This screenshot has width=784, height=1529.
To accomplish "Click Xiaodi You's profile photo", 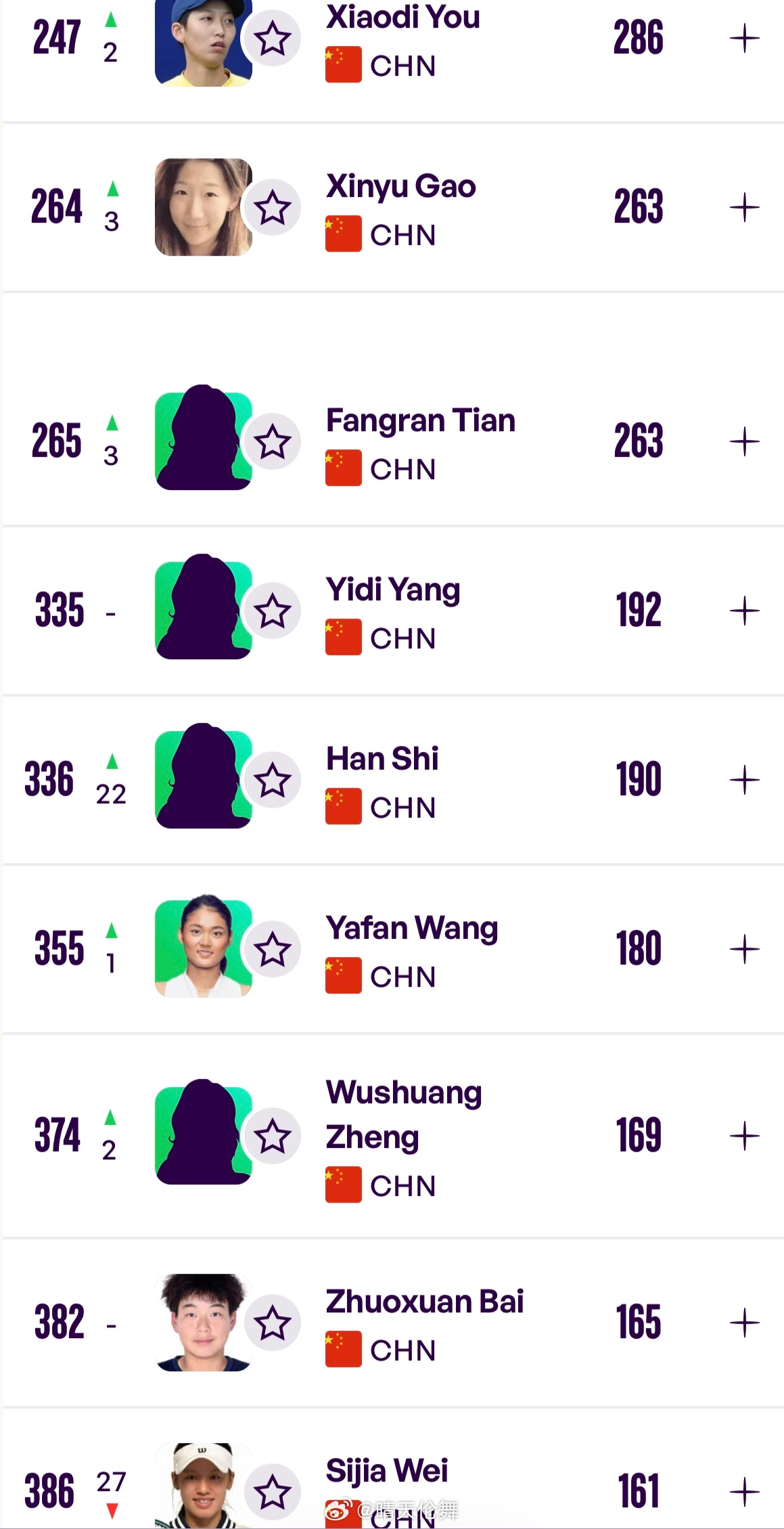I will pos(203,39).
